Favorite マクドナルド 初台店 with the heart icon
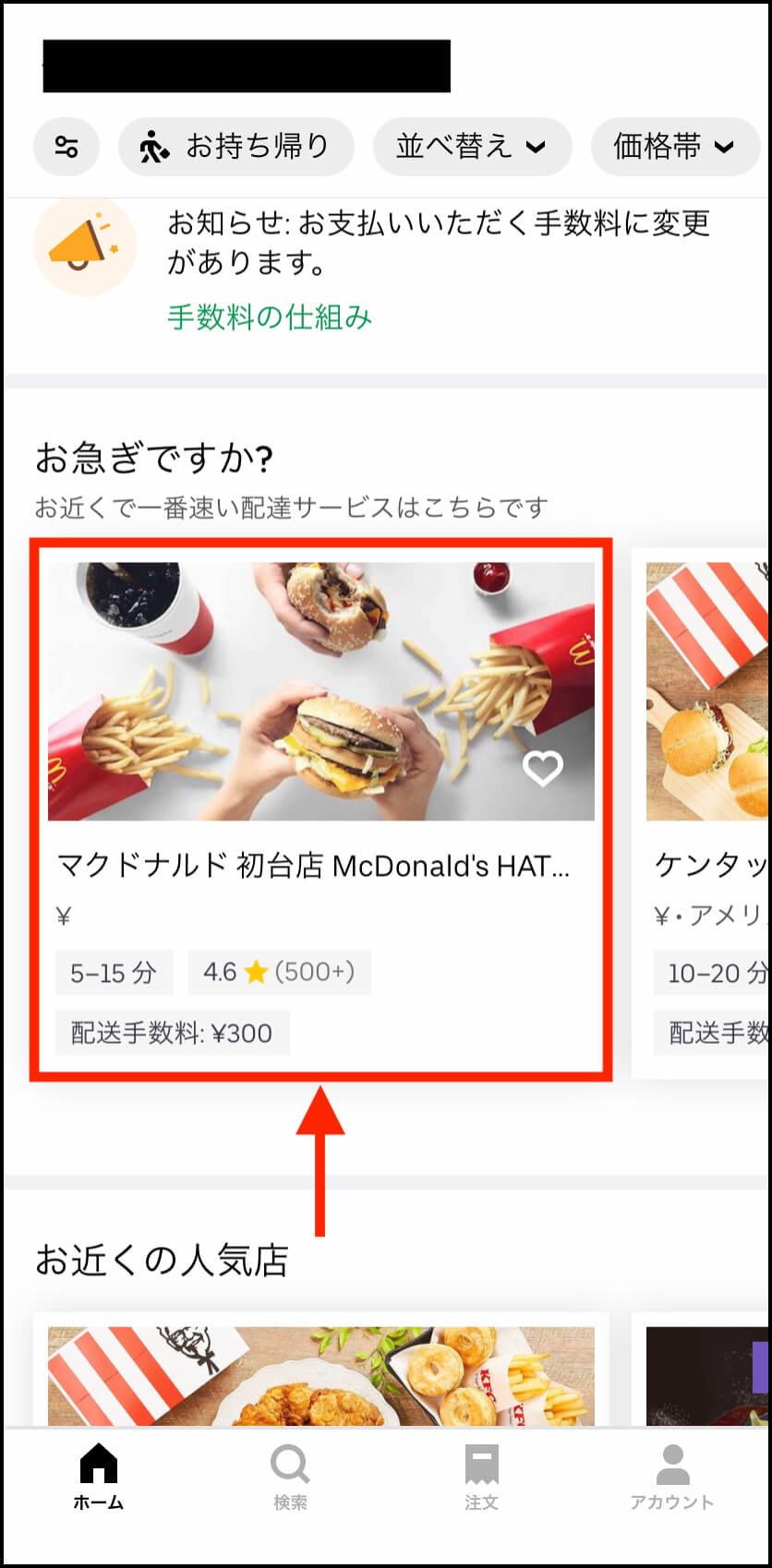772x1568 pixels. (x=542, y=768)
